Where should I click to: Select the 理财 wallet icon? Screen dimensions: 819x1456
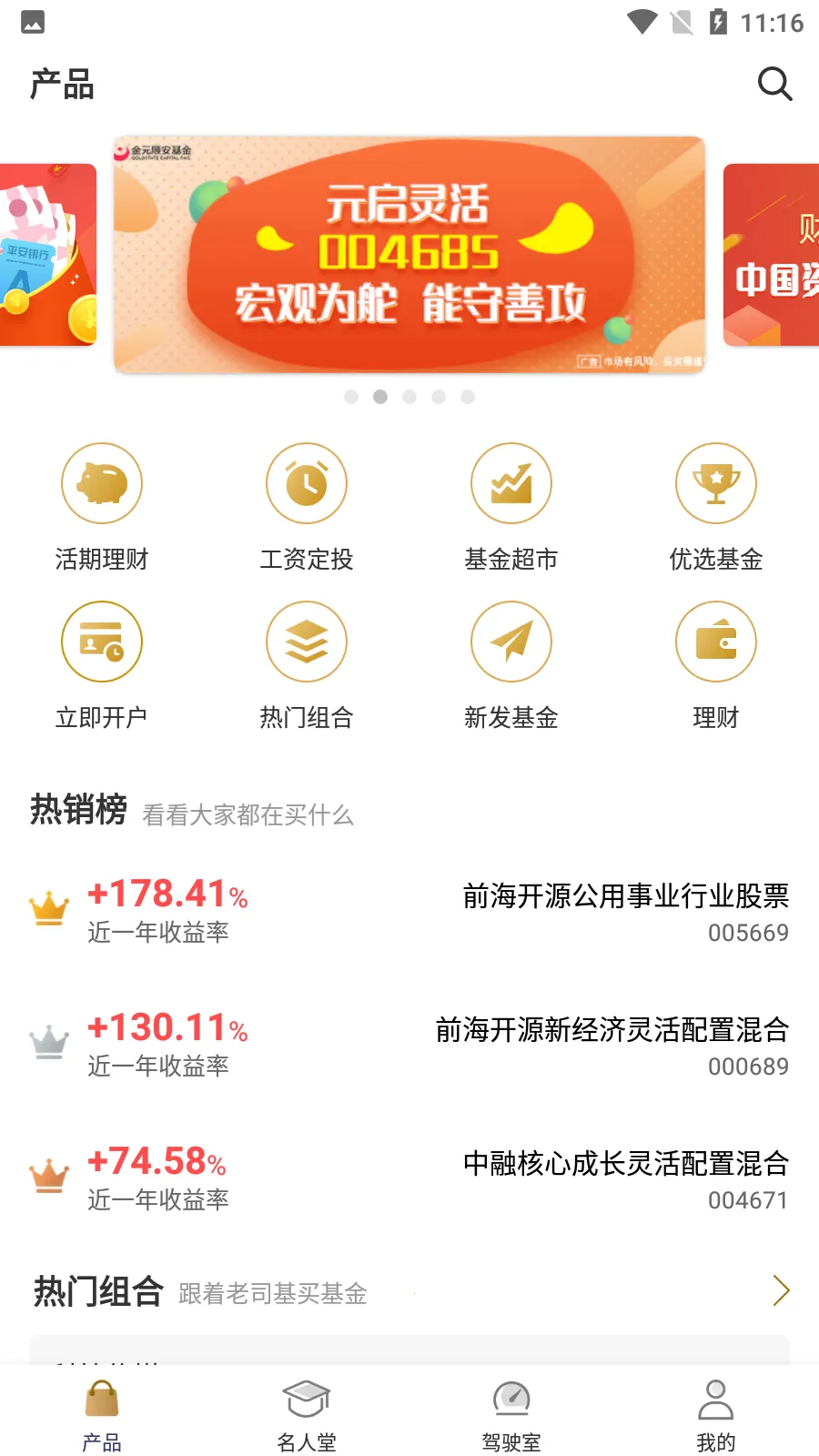(x=715, y=642)
